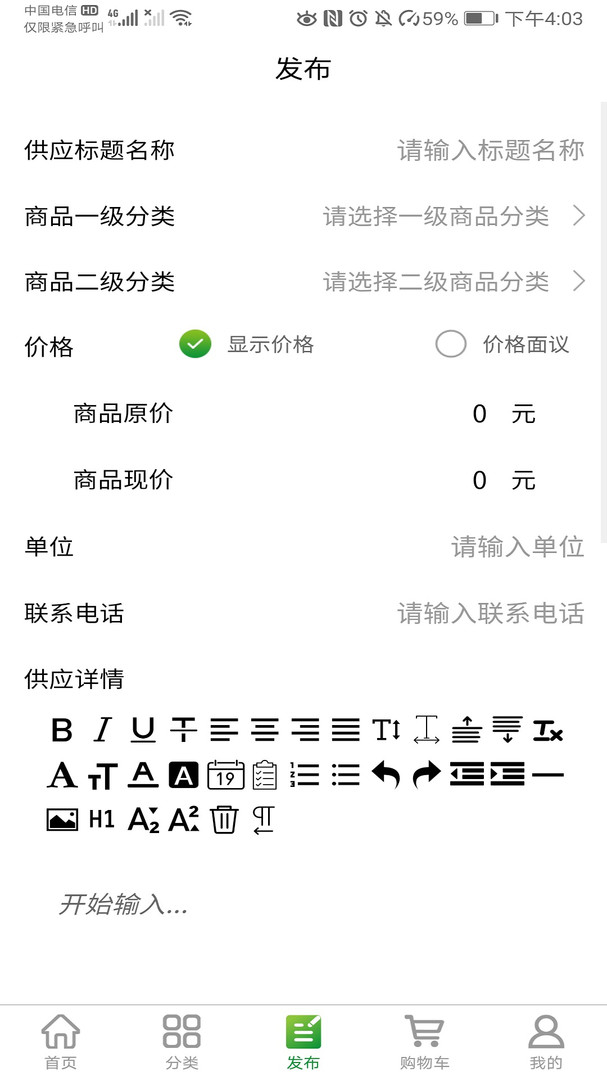
Task: Insert an image into details
Action: [x=62, y=820]
